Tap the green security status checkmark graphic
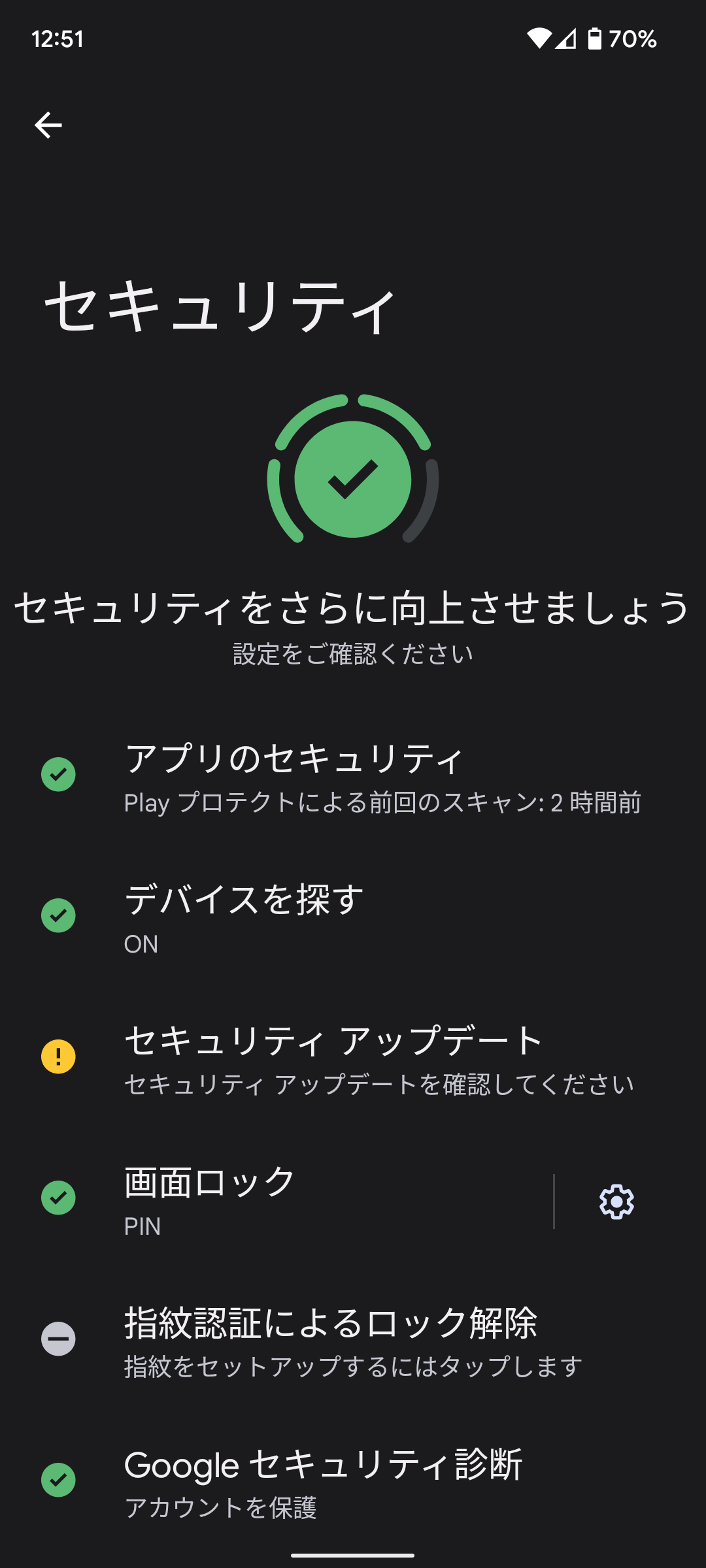The image size is (706, 1568). (353, 470)
